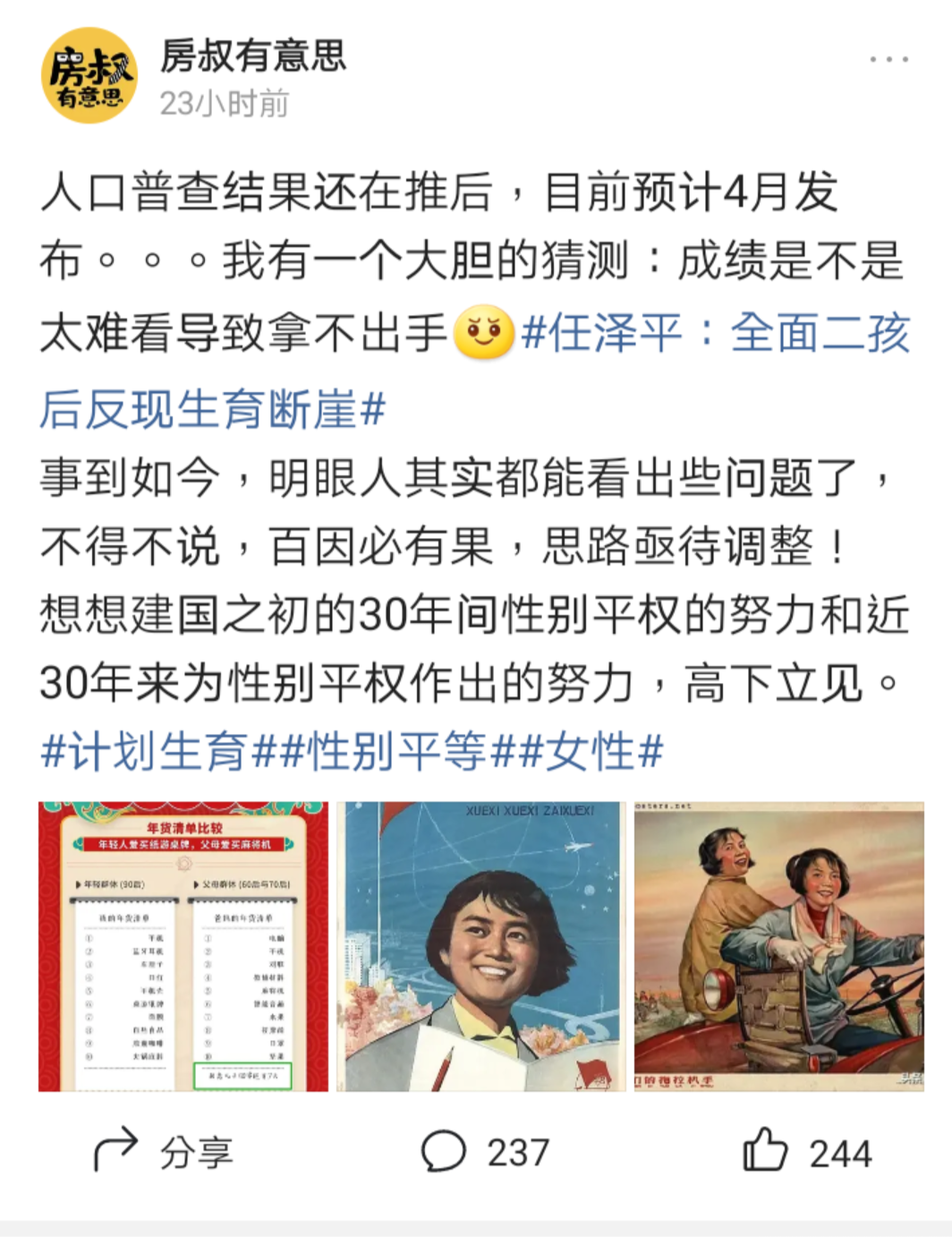
Task: View the 年货清单比较 image
Action: [x=183, y=946]
